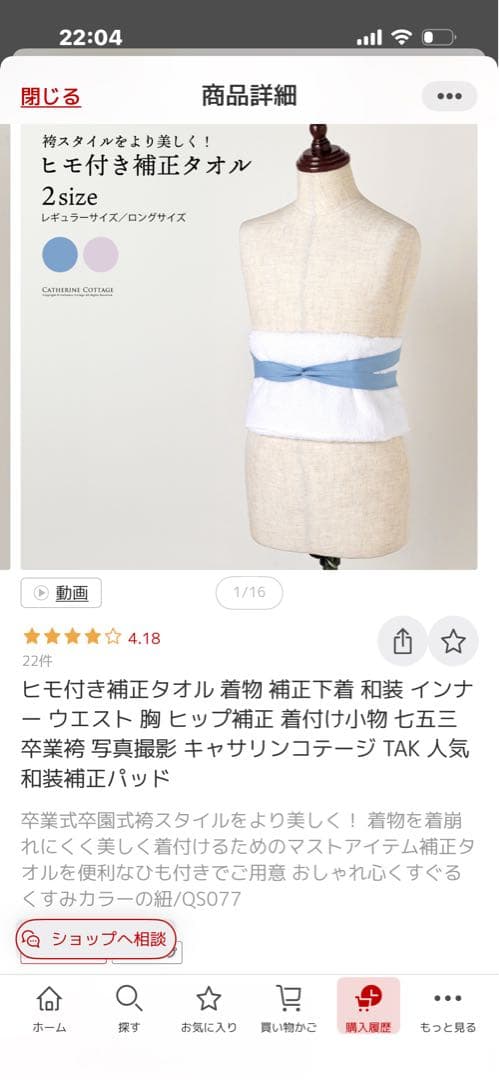
Task: Open the お気に入り tab
Action: point(209,1009)
